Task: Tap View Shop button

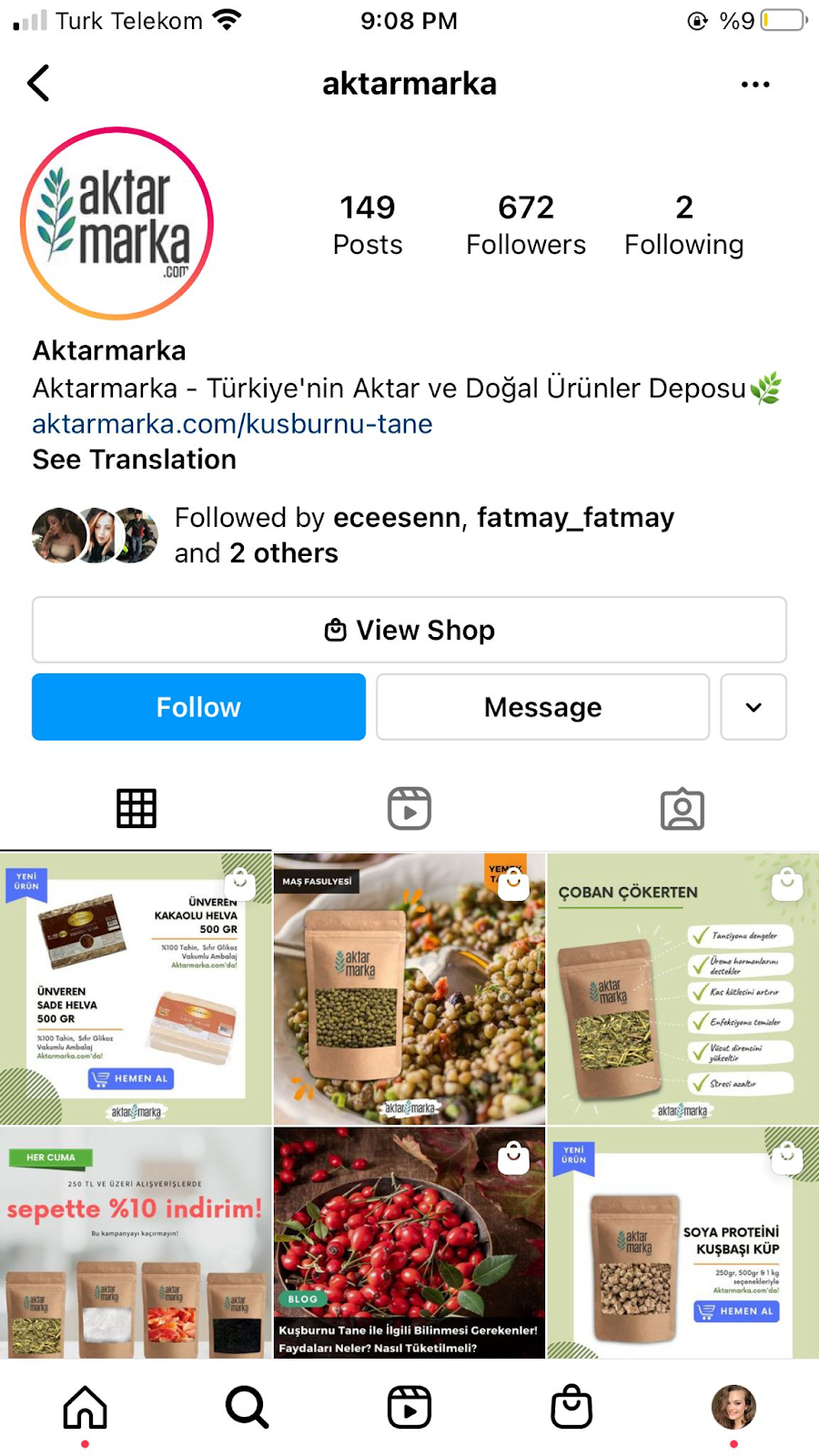Action: tap(409, 630)
